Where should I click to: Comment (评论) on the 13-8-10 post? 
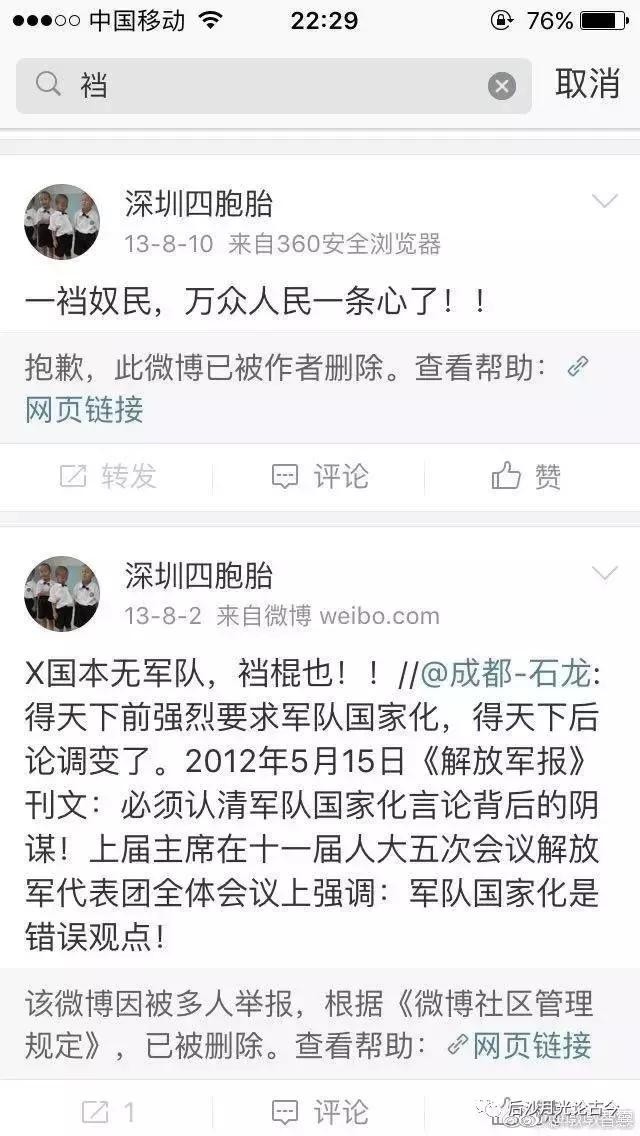[320, 477]
